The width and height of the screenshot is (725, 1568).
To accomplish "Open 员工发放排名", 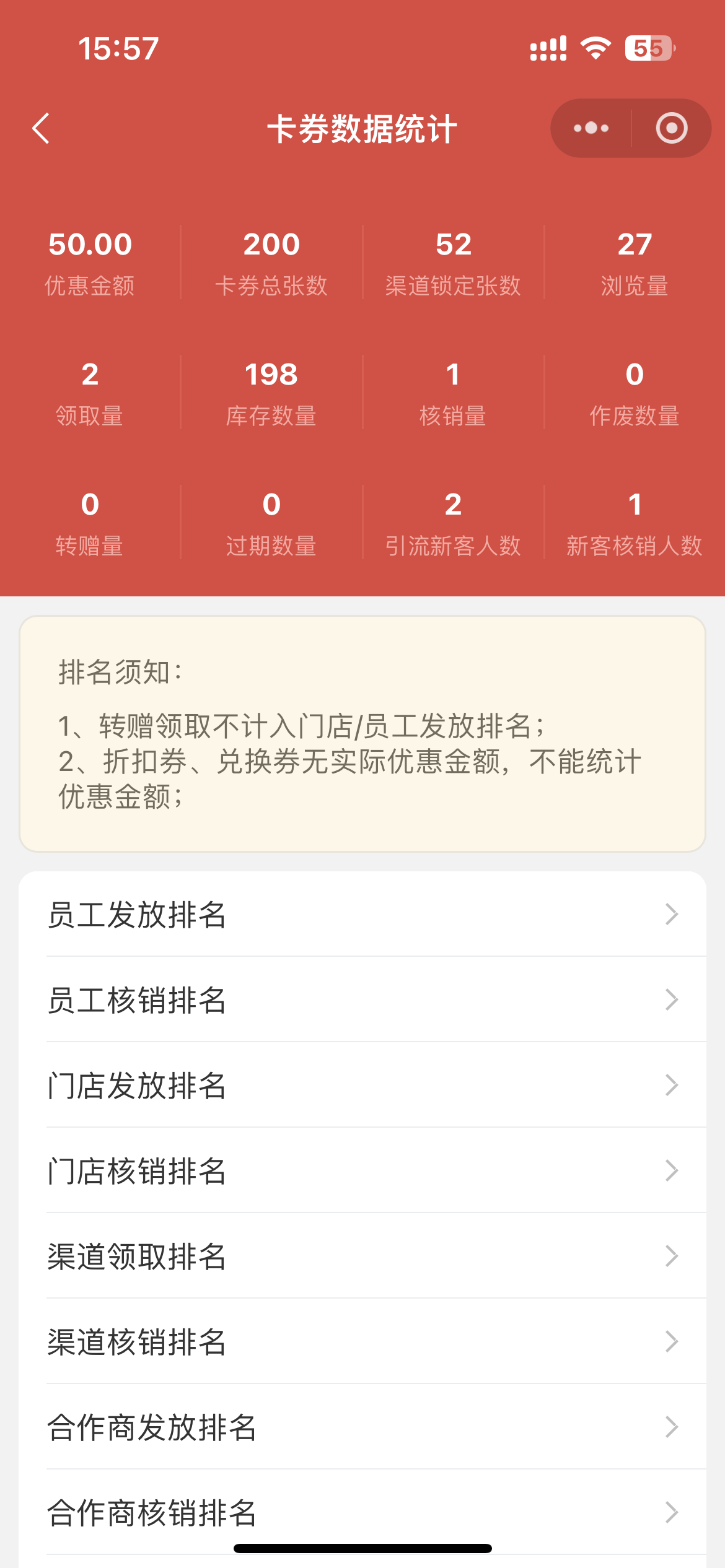I will click(x=362, y=914).
